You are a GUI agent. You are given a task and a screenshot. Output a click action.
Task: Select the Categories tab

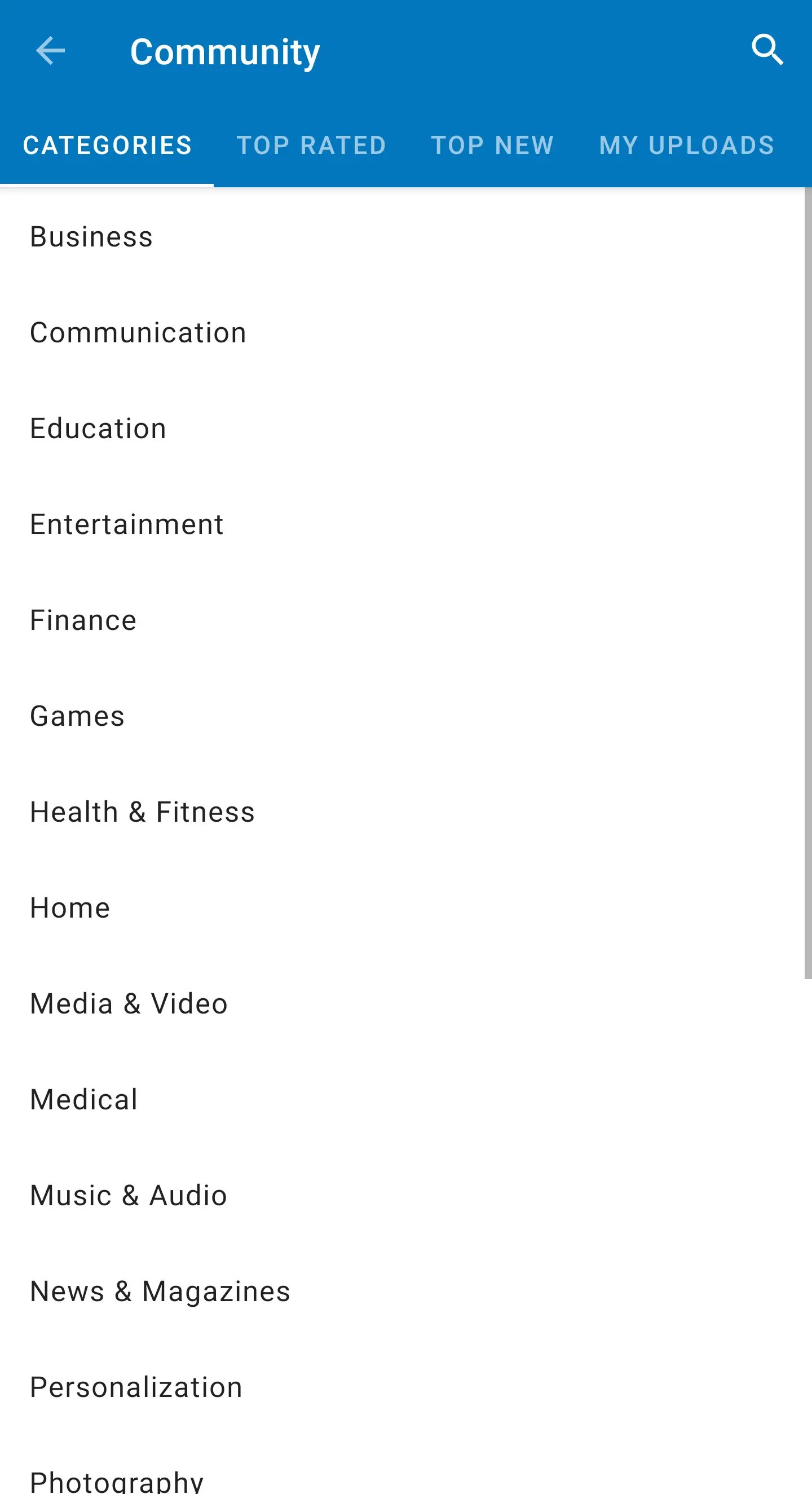tap(107, 145)
